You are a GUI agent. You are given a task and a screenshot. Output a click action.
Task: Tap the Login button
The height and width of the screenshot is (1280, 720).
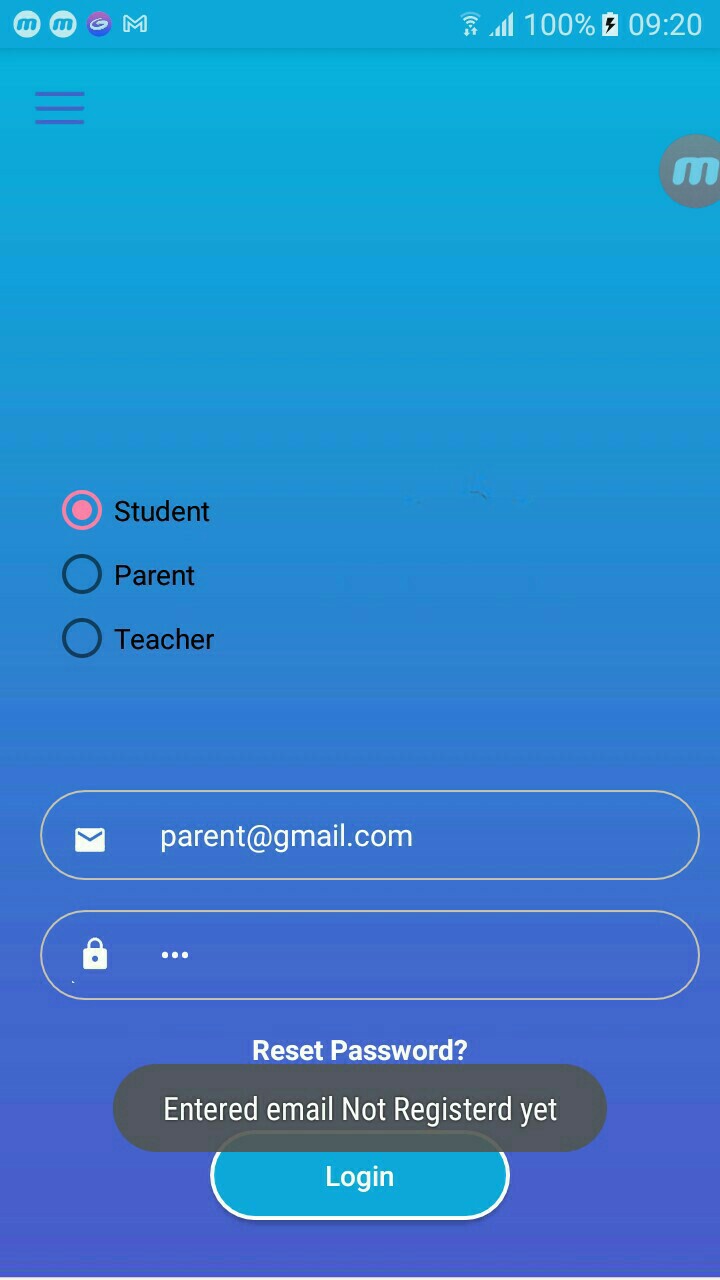tap(360, 1176)
